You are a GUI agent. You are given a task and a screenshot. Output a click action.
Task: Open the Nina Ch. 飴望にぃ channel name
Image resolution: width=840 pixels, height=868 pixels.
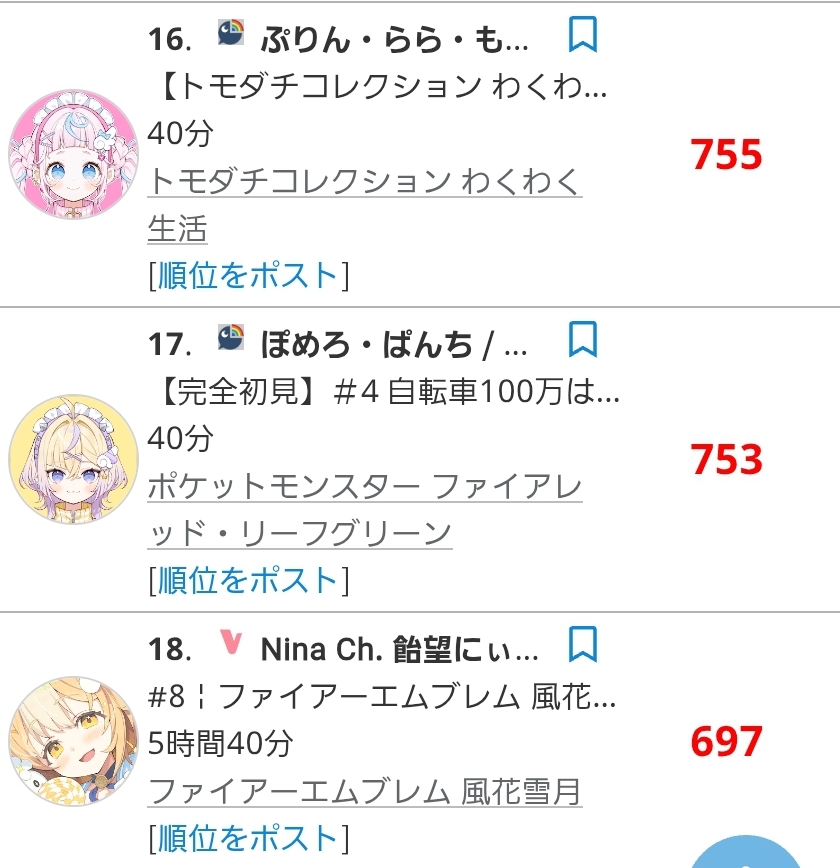(x=399, y=650)
